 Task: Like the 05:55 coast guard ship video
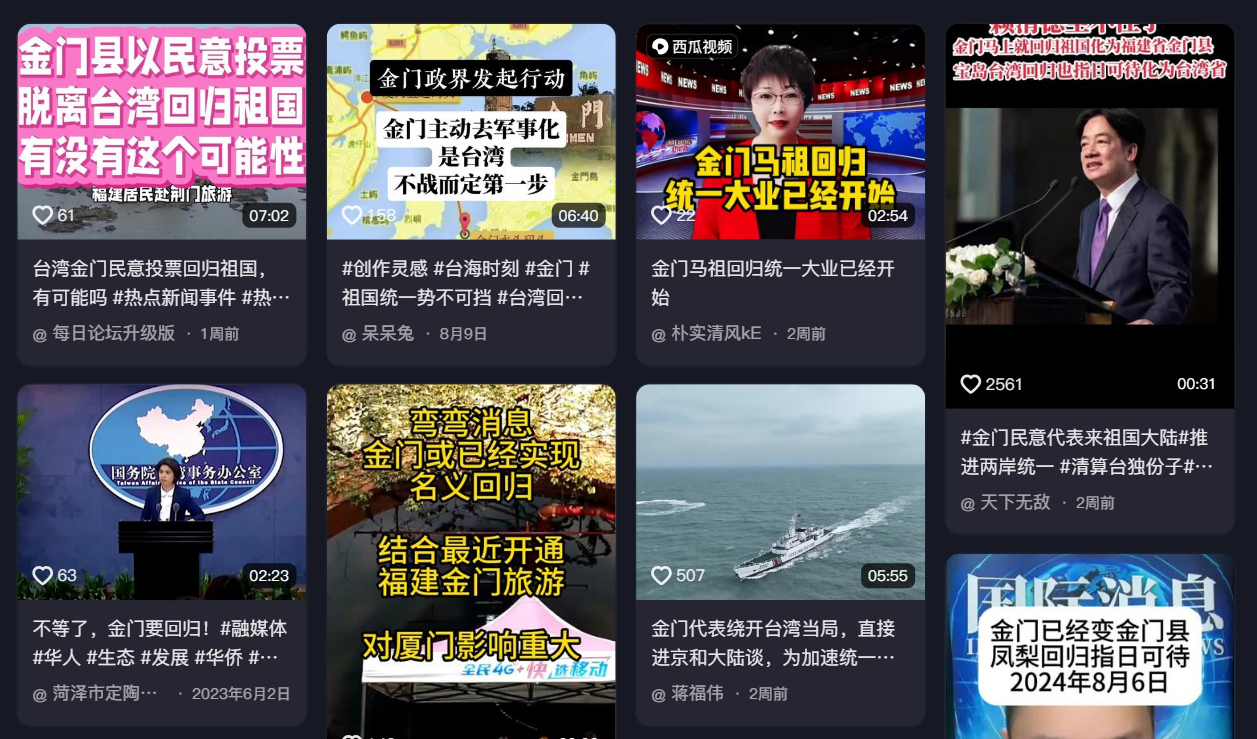pos(662,575)
